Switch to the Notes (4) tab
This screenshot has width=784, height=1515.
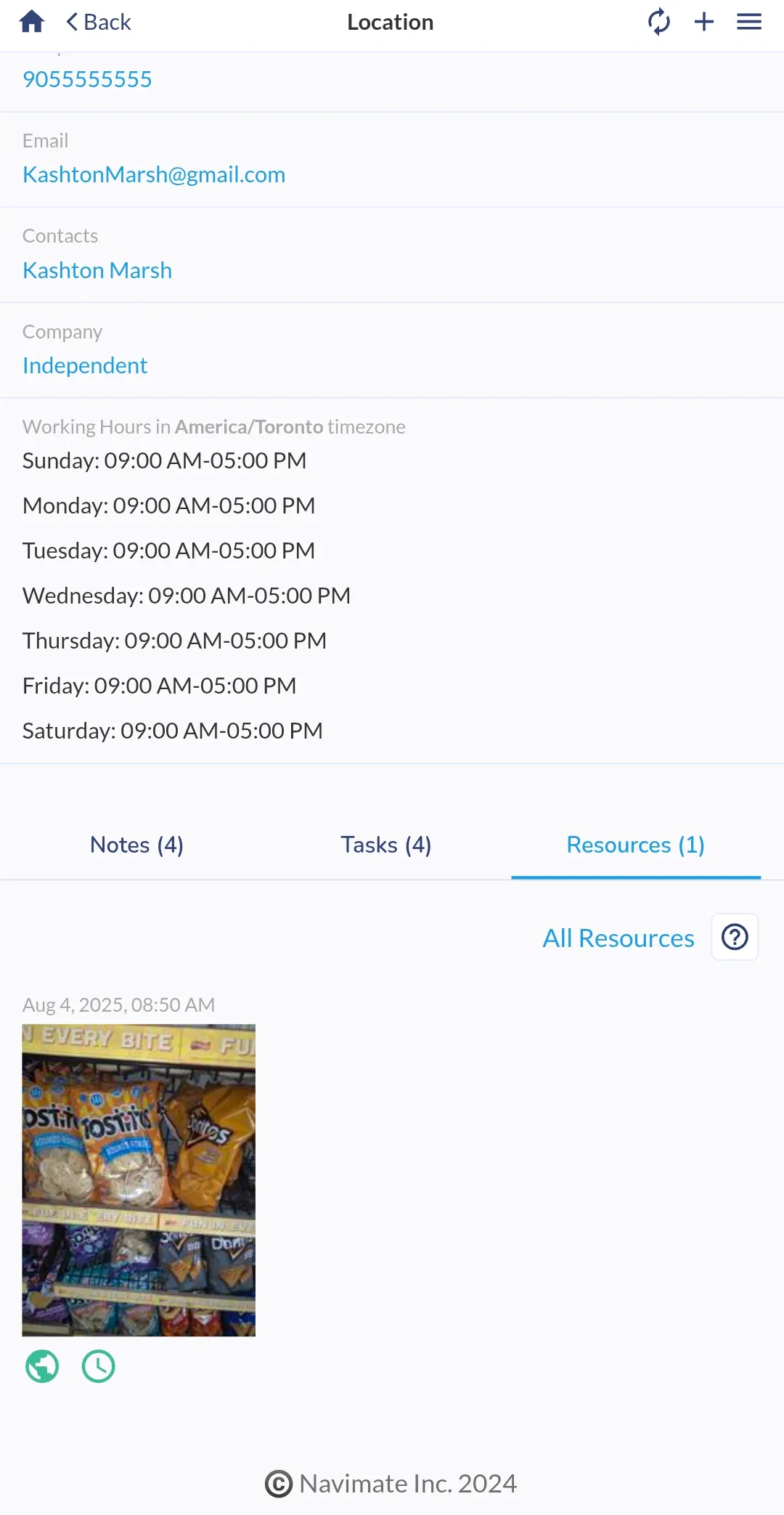tap(136, 845)
